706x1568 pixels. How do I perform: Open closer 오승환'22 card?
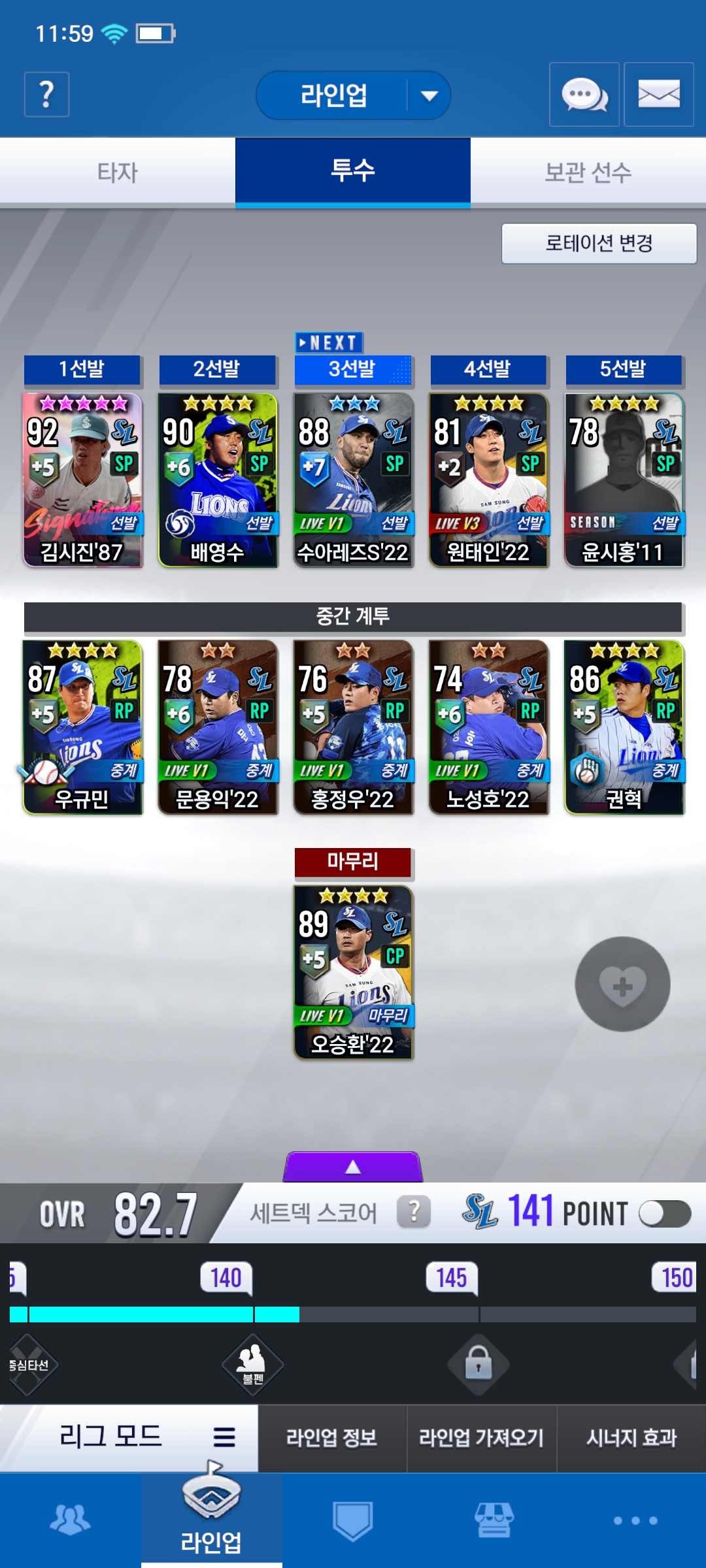(353, 972)
